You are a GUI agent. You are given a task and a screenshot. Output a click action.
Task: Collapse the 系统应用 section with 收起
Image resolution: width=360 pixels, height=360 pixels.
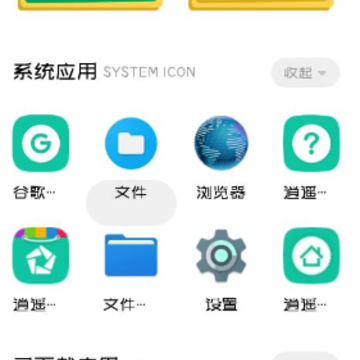click(305, 73)
